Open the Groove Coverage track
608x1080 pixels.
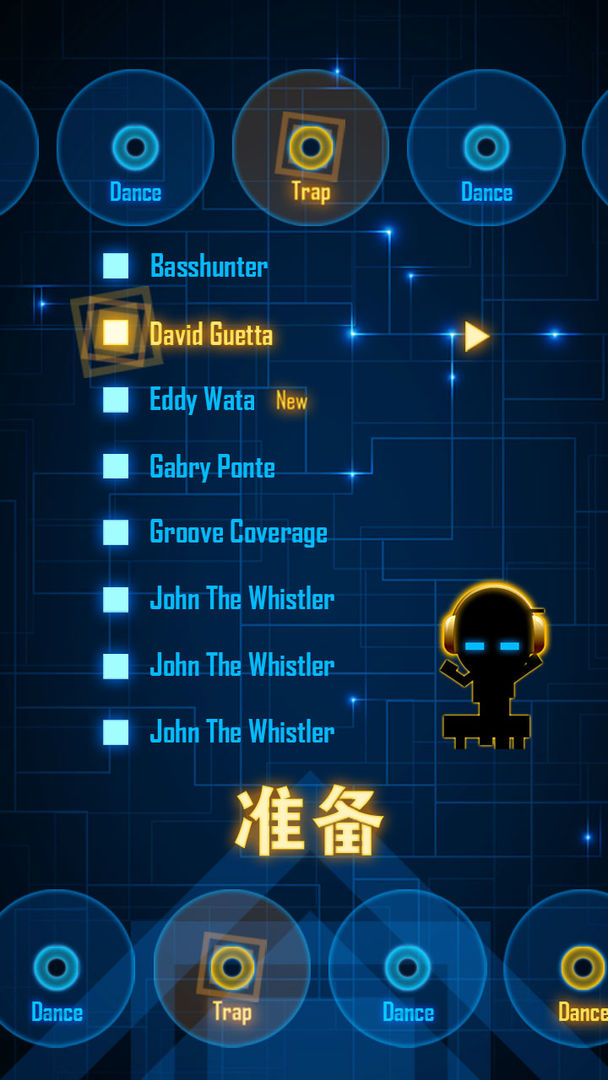pyautogui.click(x=238, y=533)
